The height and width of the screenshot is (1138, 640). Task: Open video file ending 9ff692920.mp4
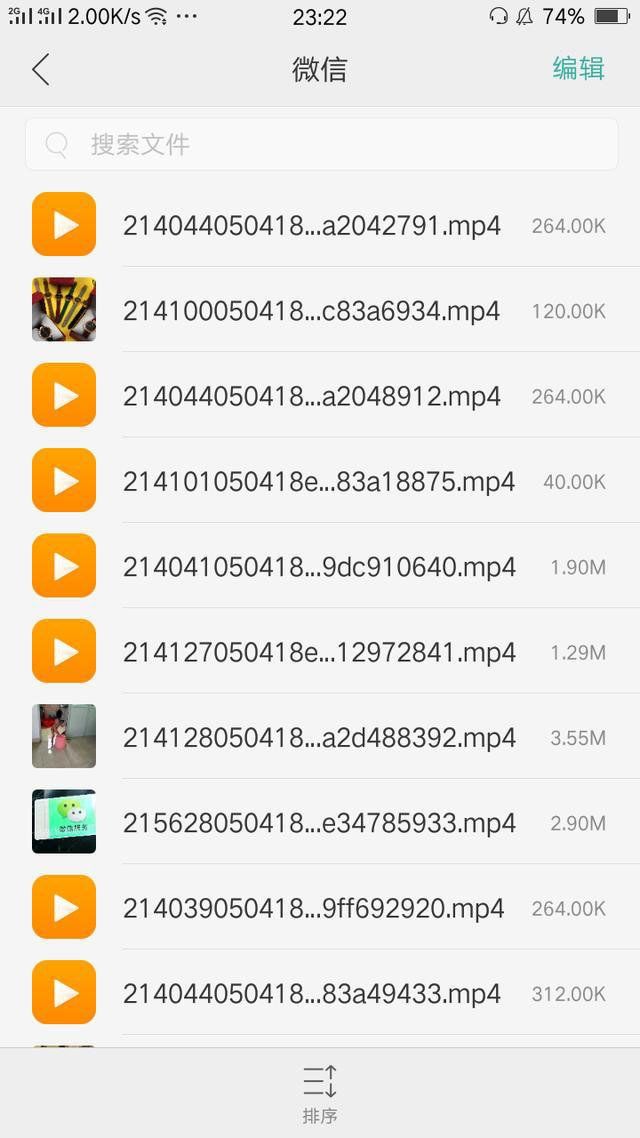(313, 908)
